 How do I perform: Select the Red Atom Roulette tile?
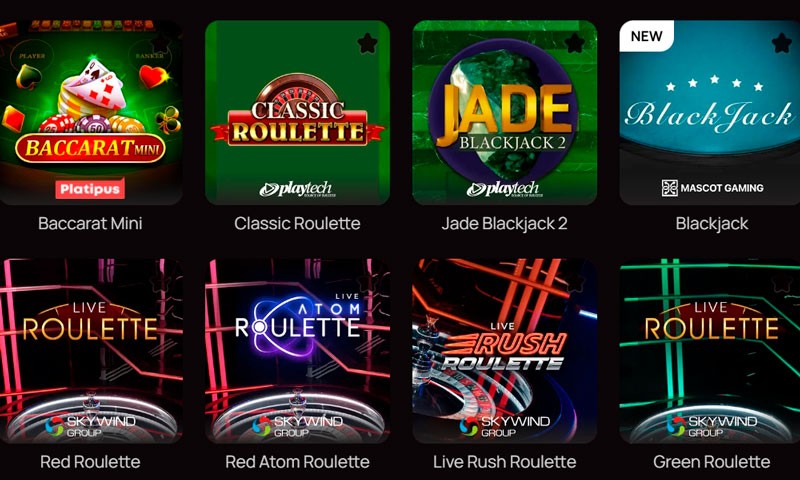[297, 350]
